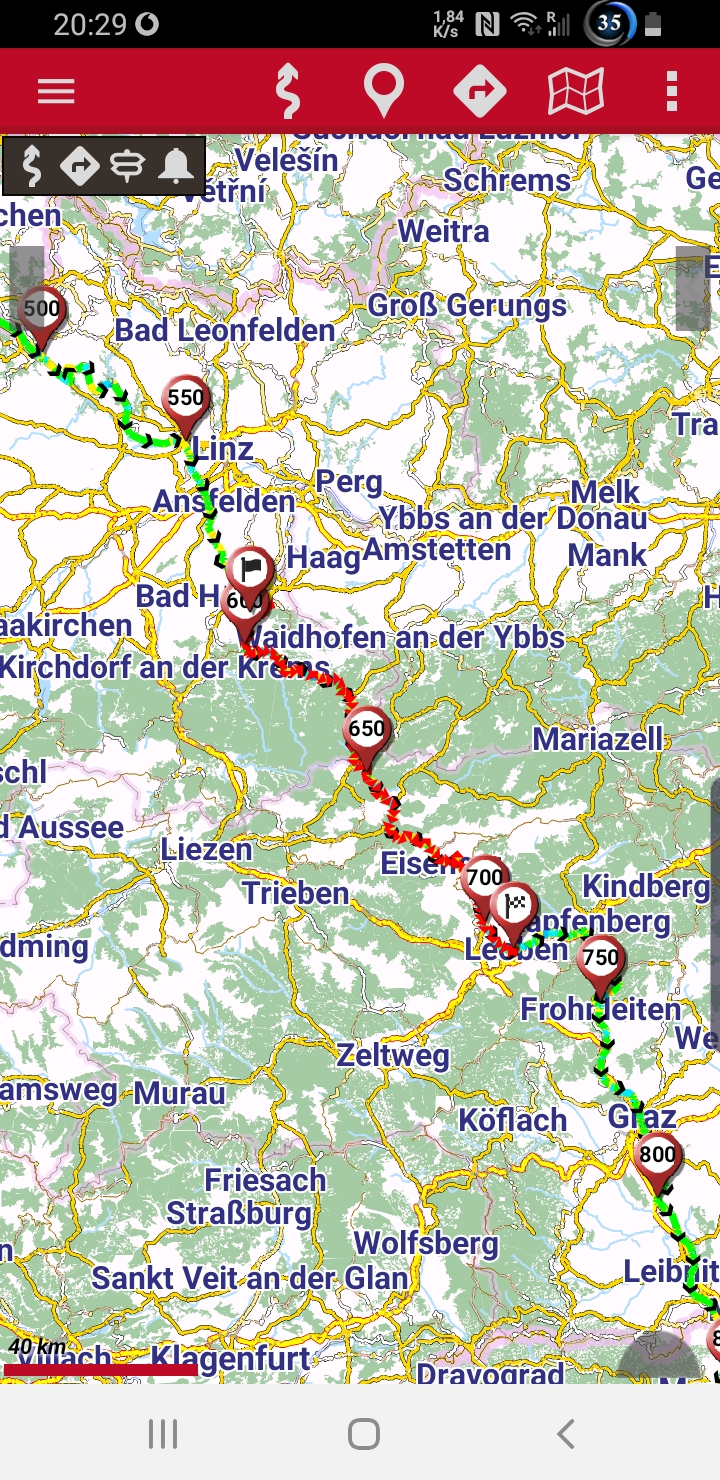This screenshot has width=720, height=1480.
Task: Open the location pin waypoints tool
Action: click(383, 92)
